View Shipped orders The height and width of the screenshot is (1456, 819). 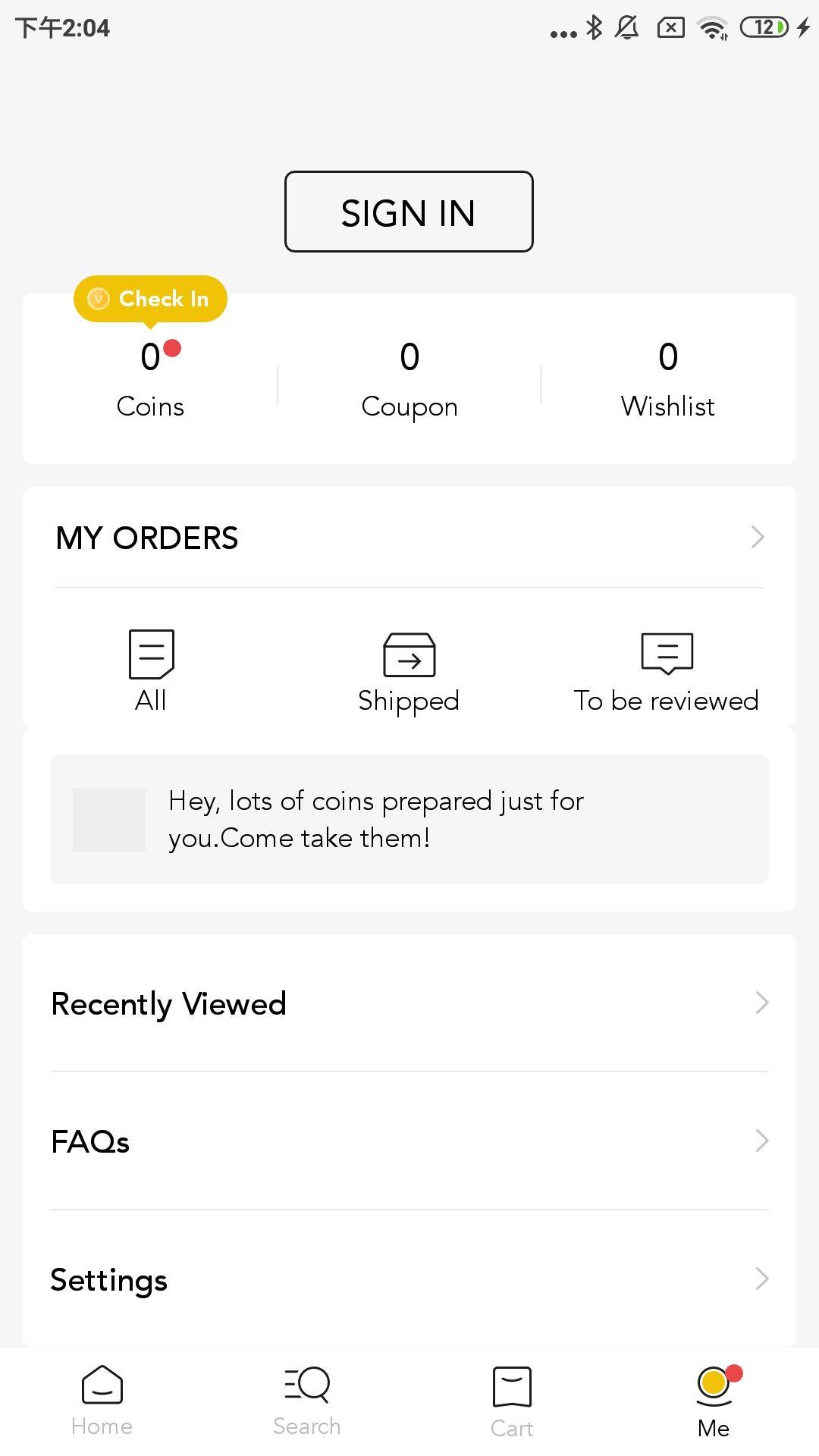point(409,672)
